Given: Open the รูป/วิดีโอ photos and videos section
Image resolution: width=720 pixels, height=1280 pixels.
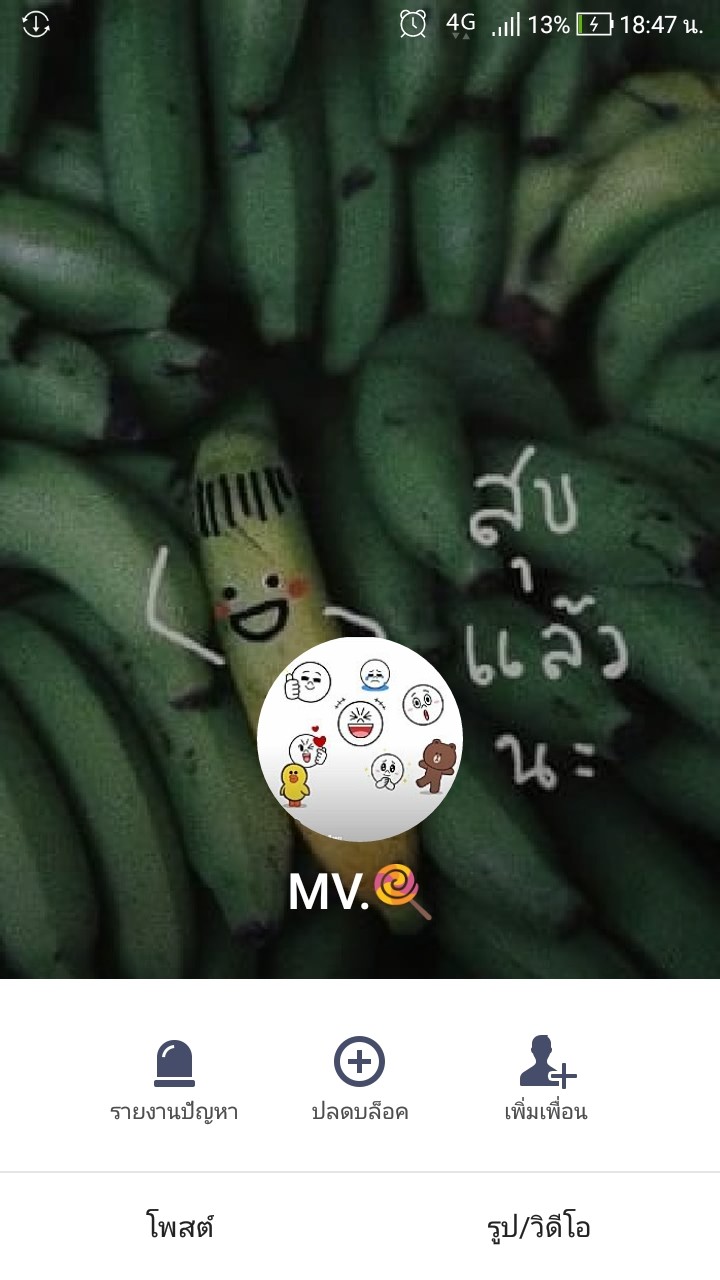Looking at the screenshot, I should (x=540, y=1227).
